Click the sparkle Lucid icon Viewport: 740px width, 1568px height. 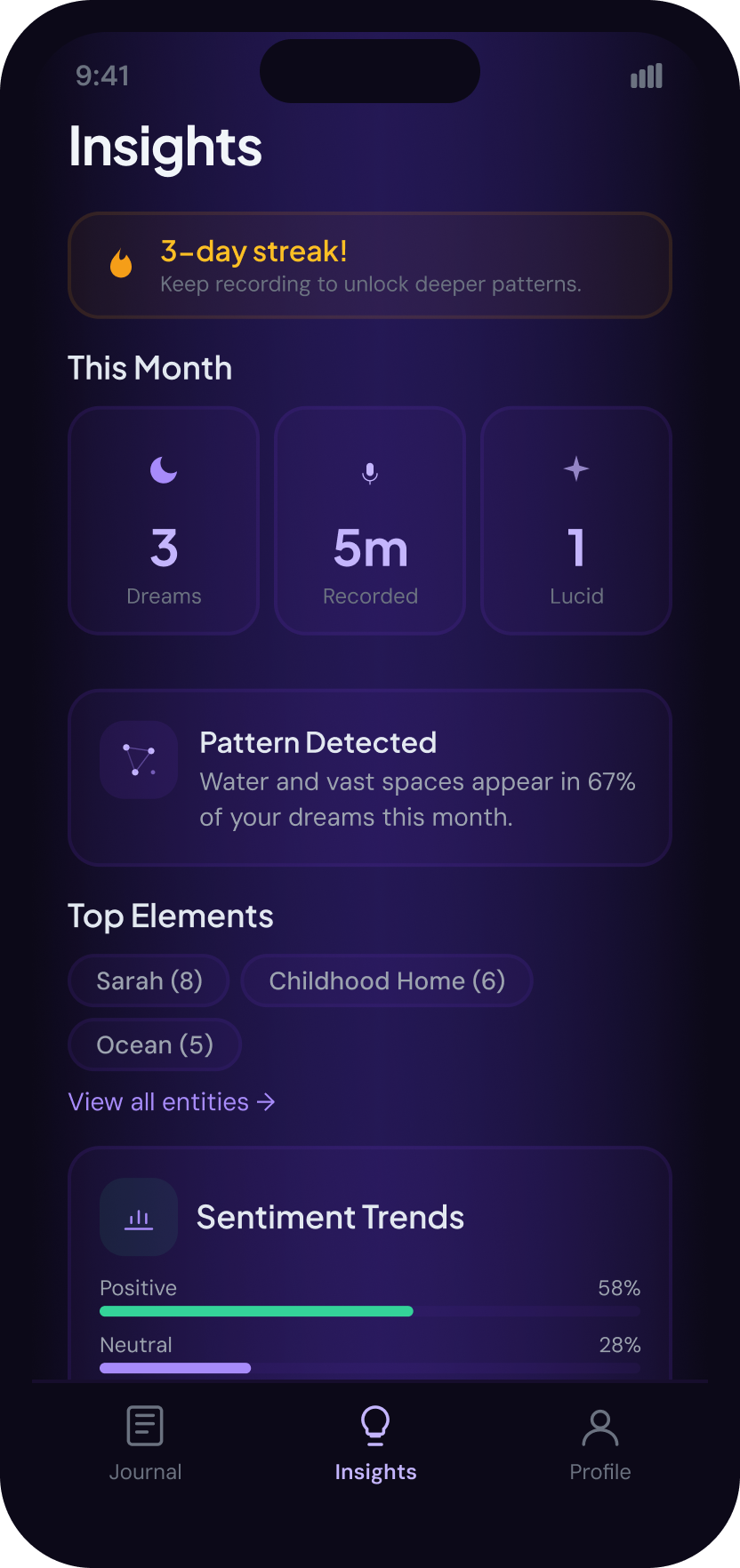pos(575,469)
